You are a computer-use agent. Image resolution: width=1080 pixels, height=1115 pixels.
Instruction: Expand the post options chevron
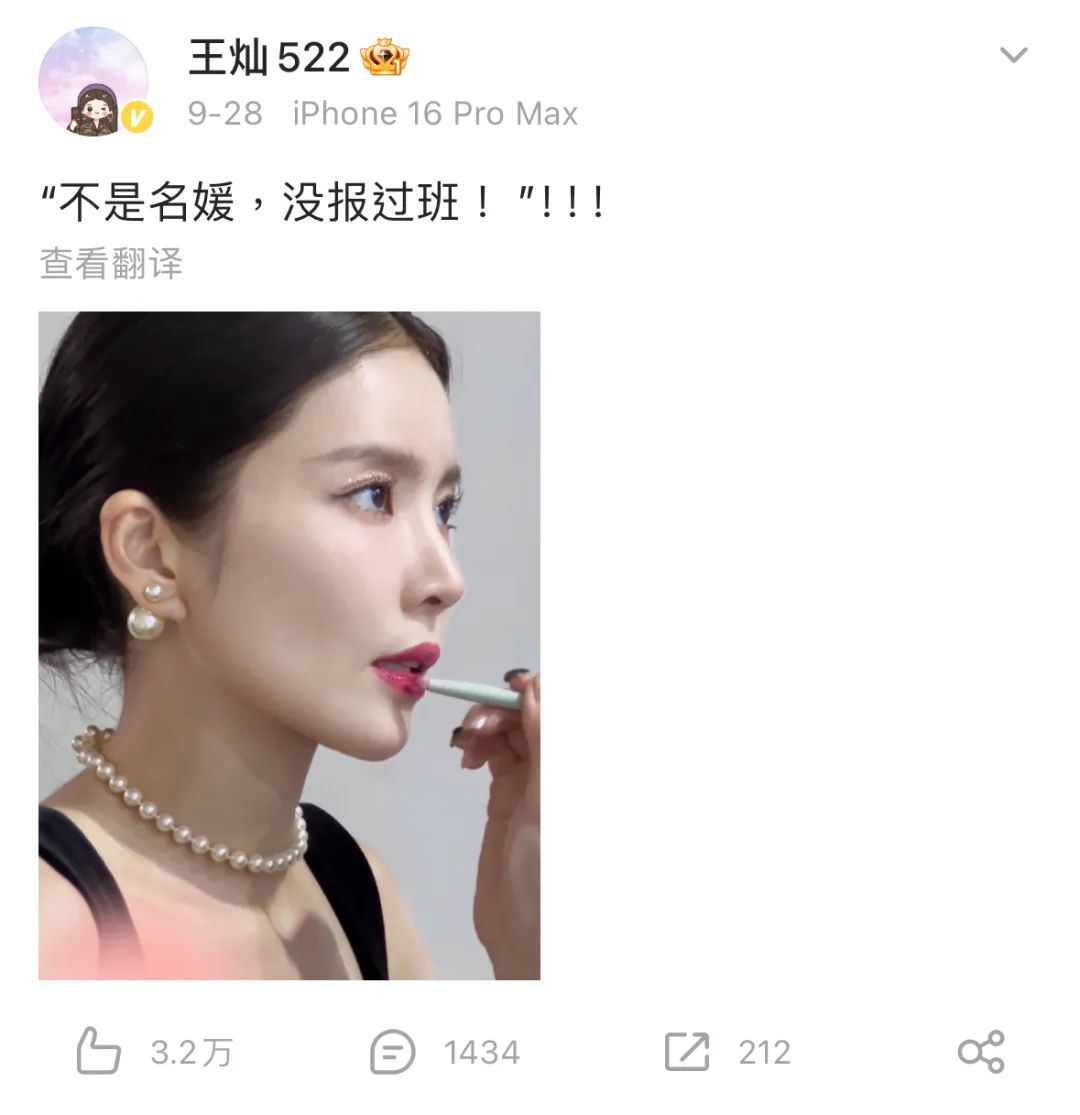click(1013, 55)
